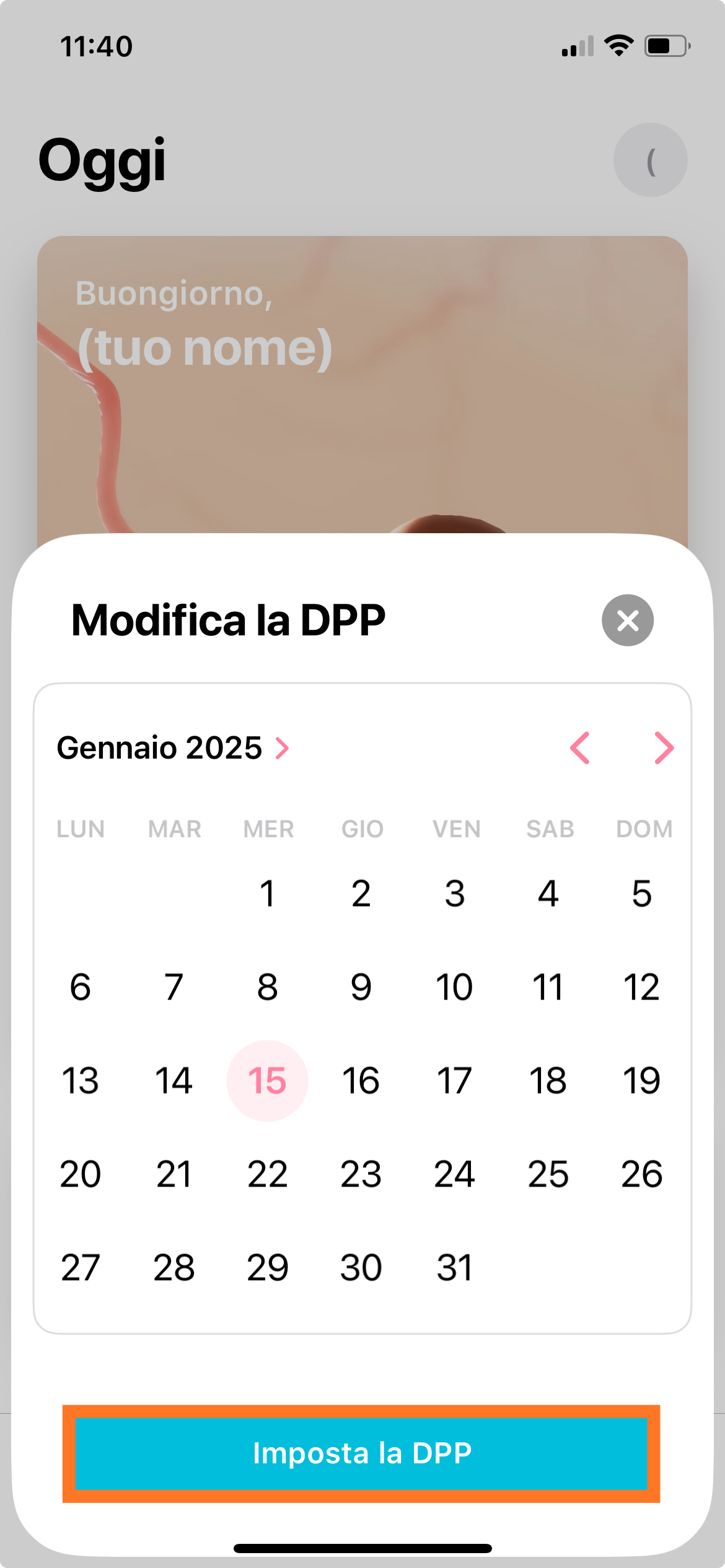Expand the Gennaio 2025 month picker

[173, 748]
